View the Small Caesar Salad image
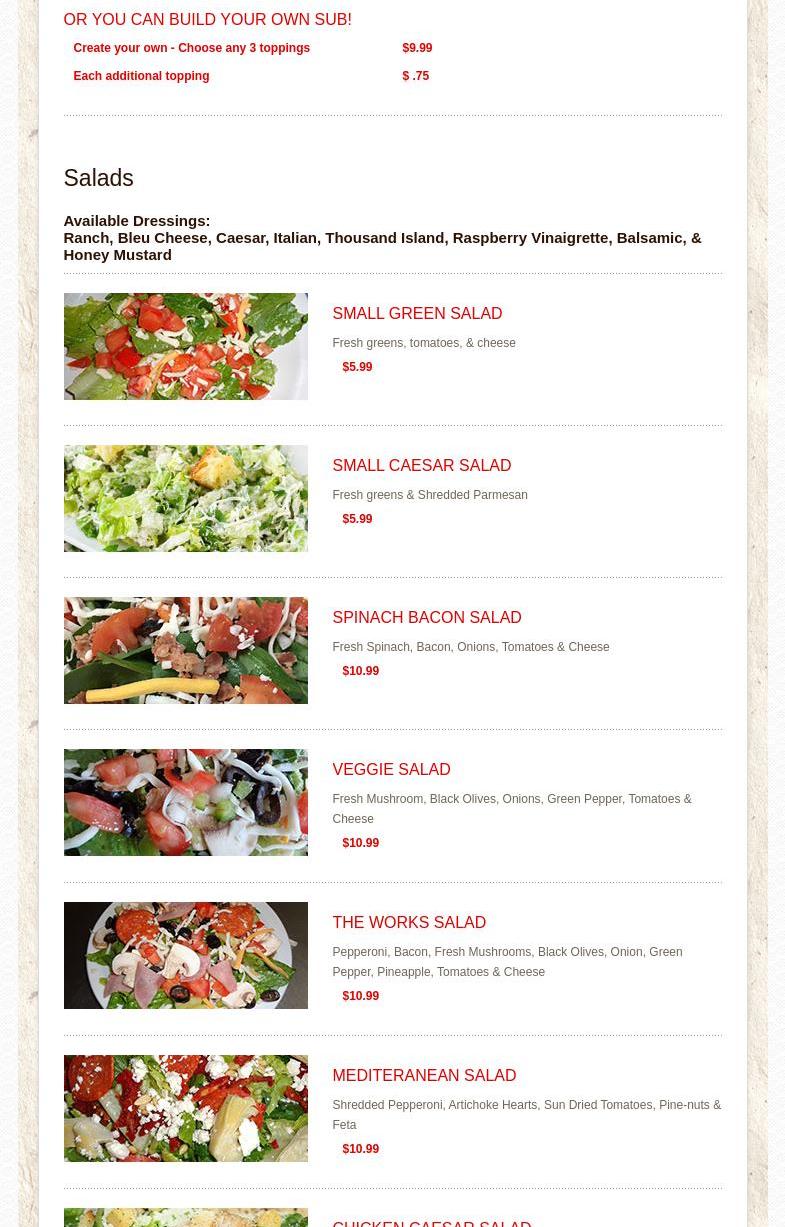The image size is (785, 1227). point(185,498)
